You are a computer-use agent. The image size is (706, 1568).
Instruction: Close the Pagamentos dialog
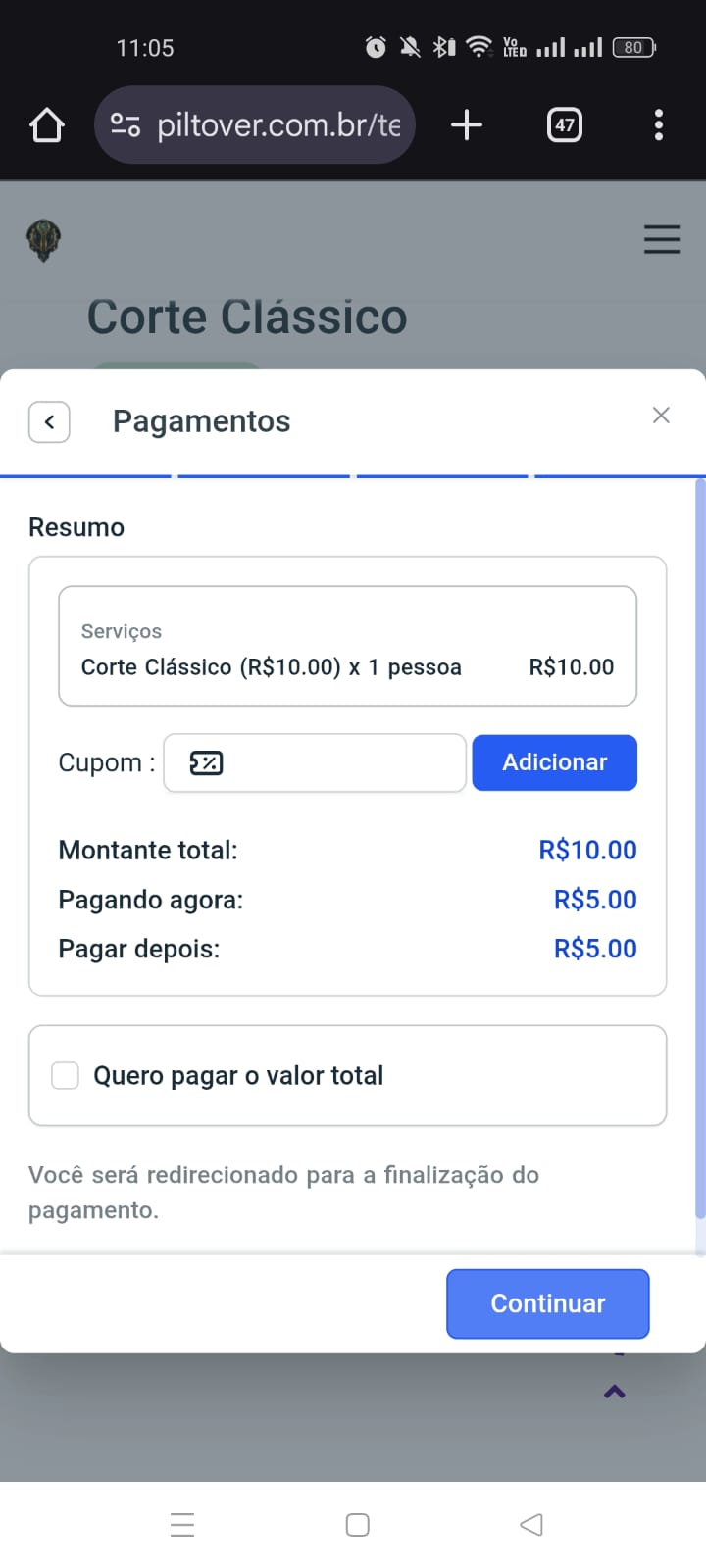click(x=661, y=416)
